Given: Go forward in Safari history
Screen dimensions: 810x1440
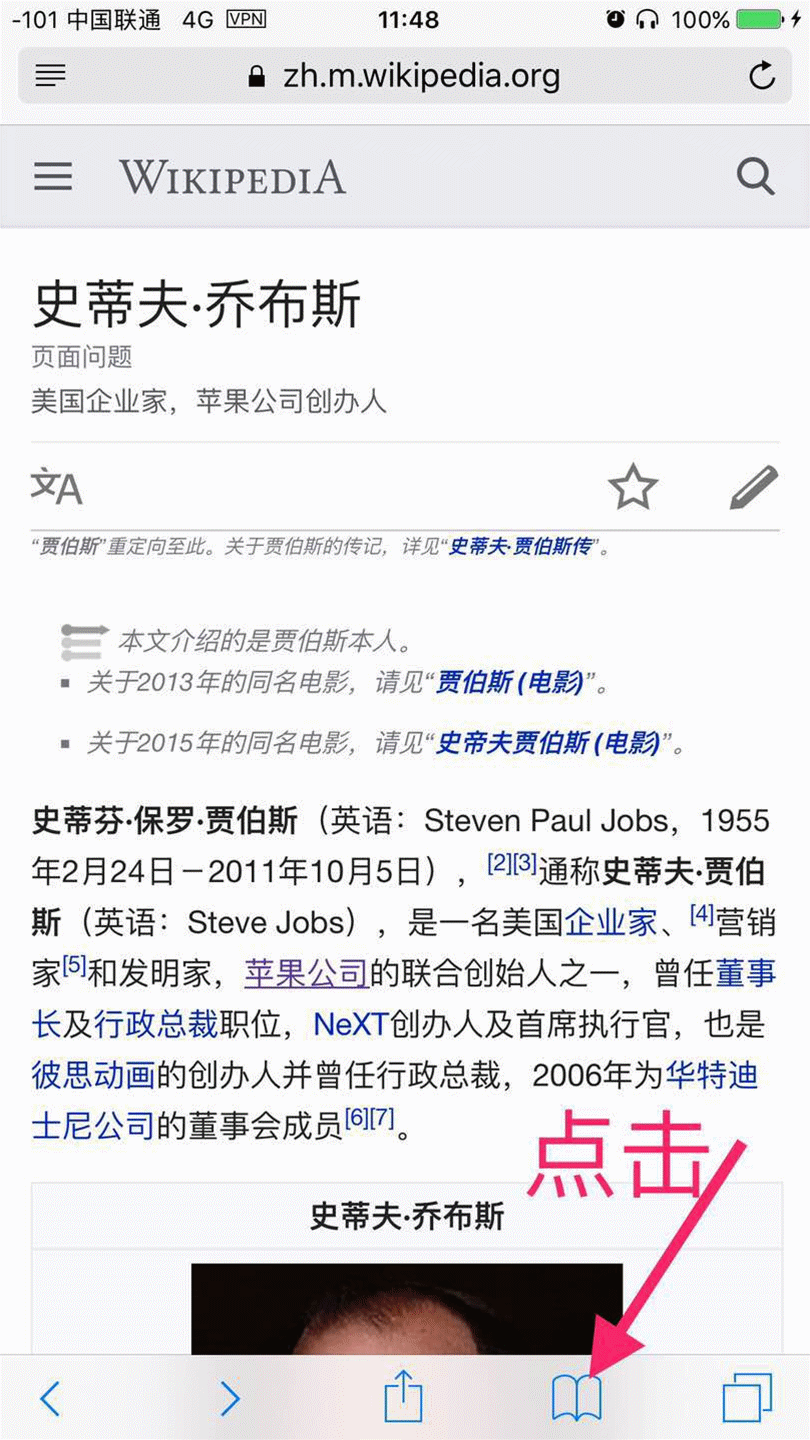Looking at the screenshot, I should point(230,1398).
